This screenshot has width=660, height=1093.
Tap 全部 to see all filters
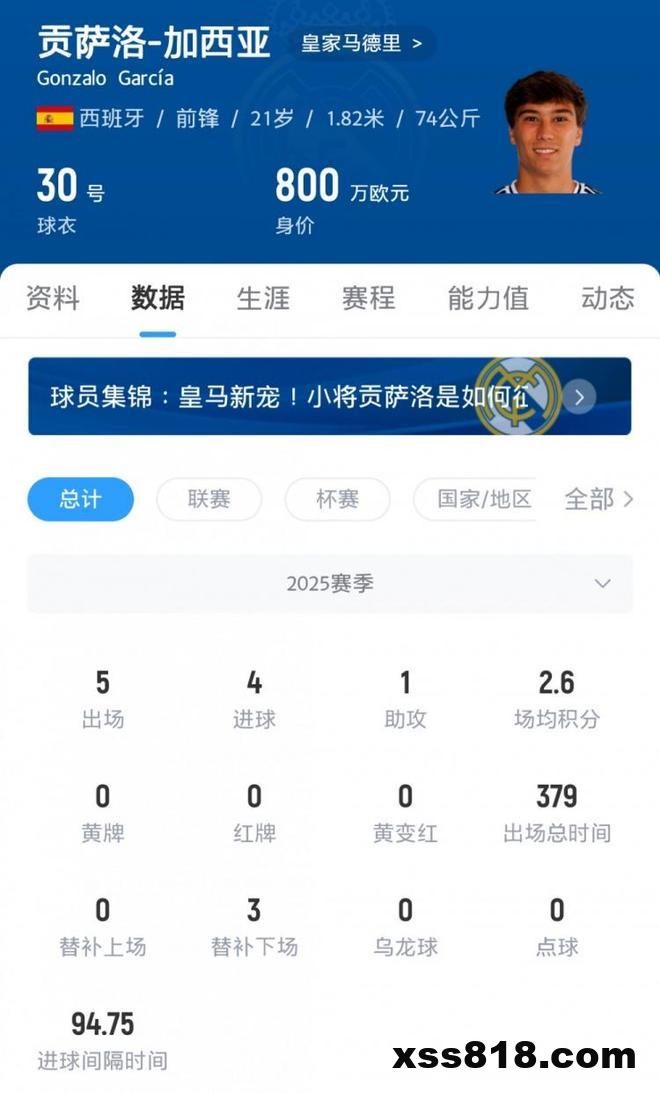point(598,499)
